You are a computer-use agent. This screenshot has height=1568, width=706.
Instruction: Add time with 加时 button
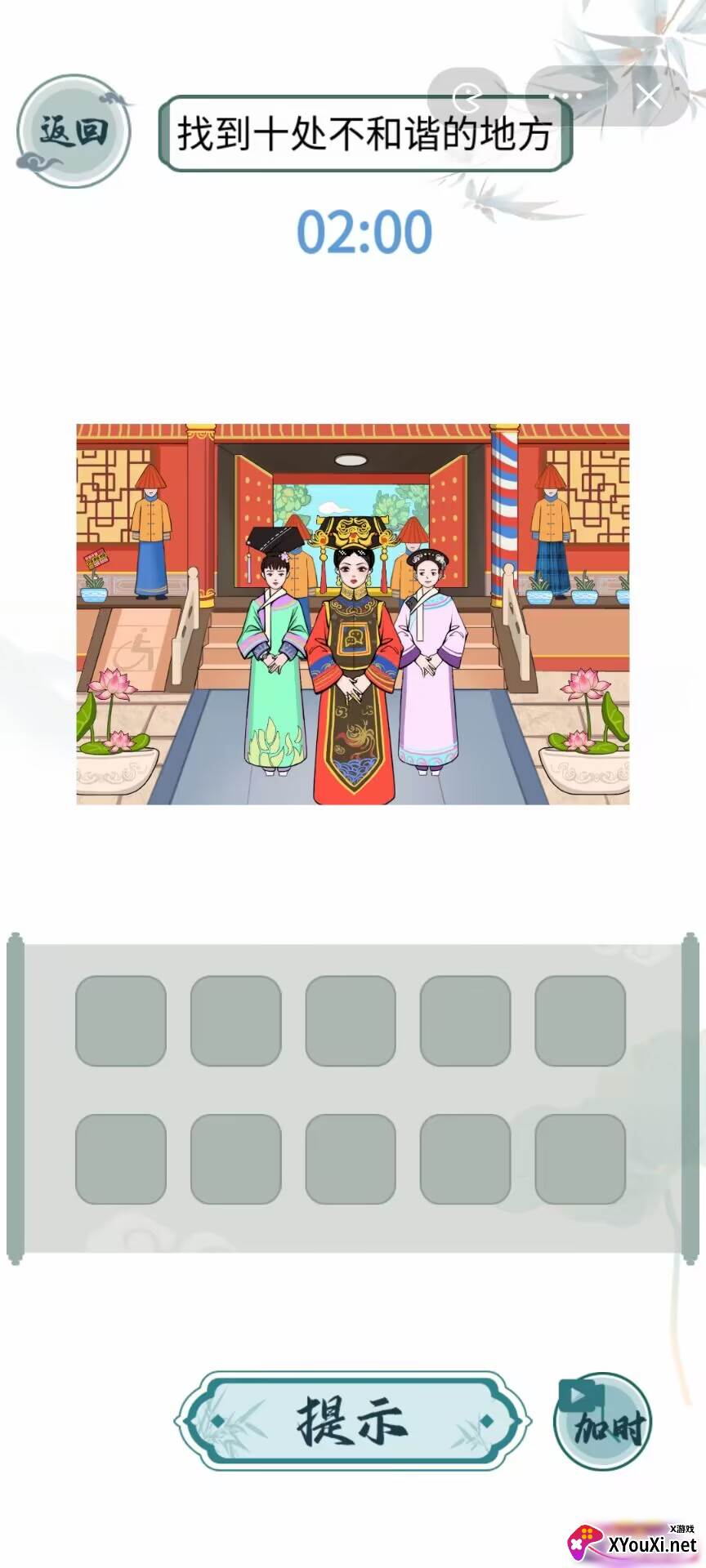coord(603,1422)
